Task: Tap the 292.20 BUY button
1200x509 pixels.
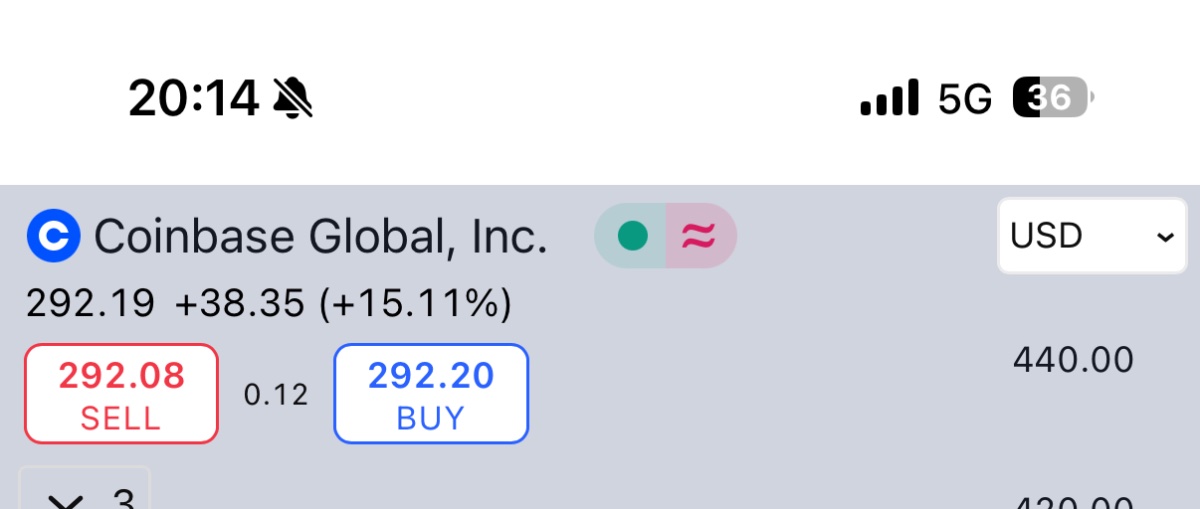Action: [x=431, y=394]
